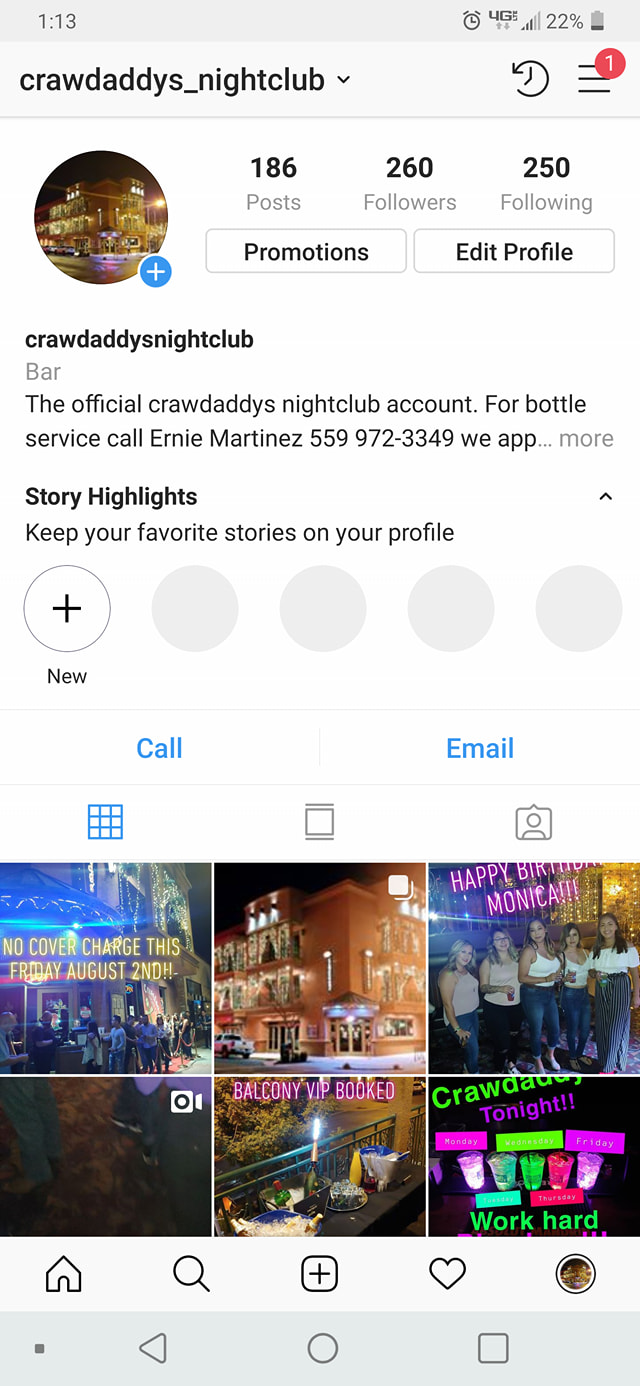Tap the Email contact button
Image resolution: width=640 pixels, height=1386 pixels.
[480, 748]
